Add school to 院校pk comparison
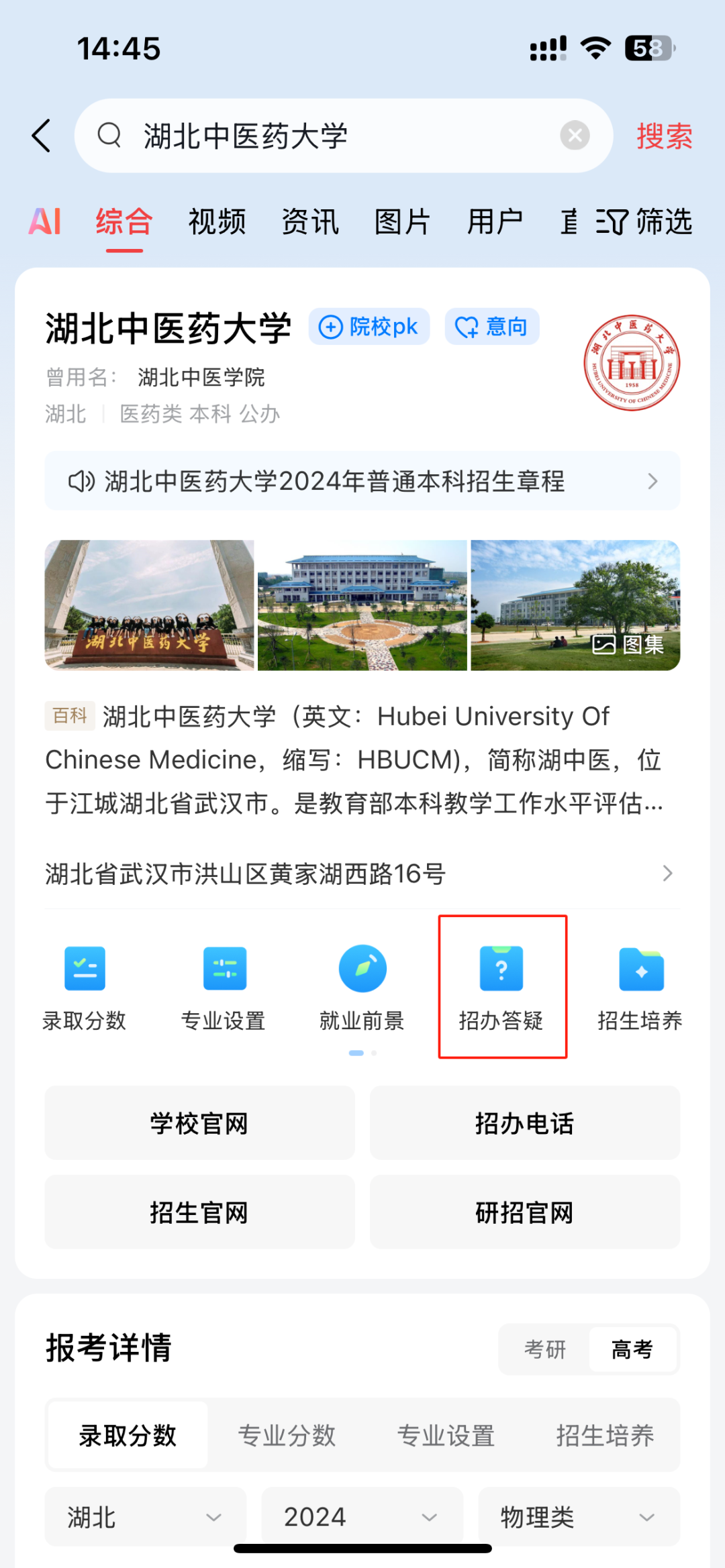This screenshot has width=725, height=1568. (x=369, y=327)
